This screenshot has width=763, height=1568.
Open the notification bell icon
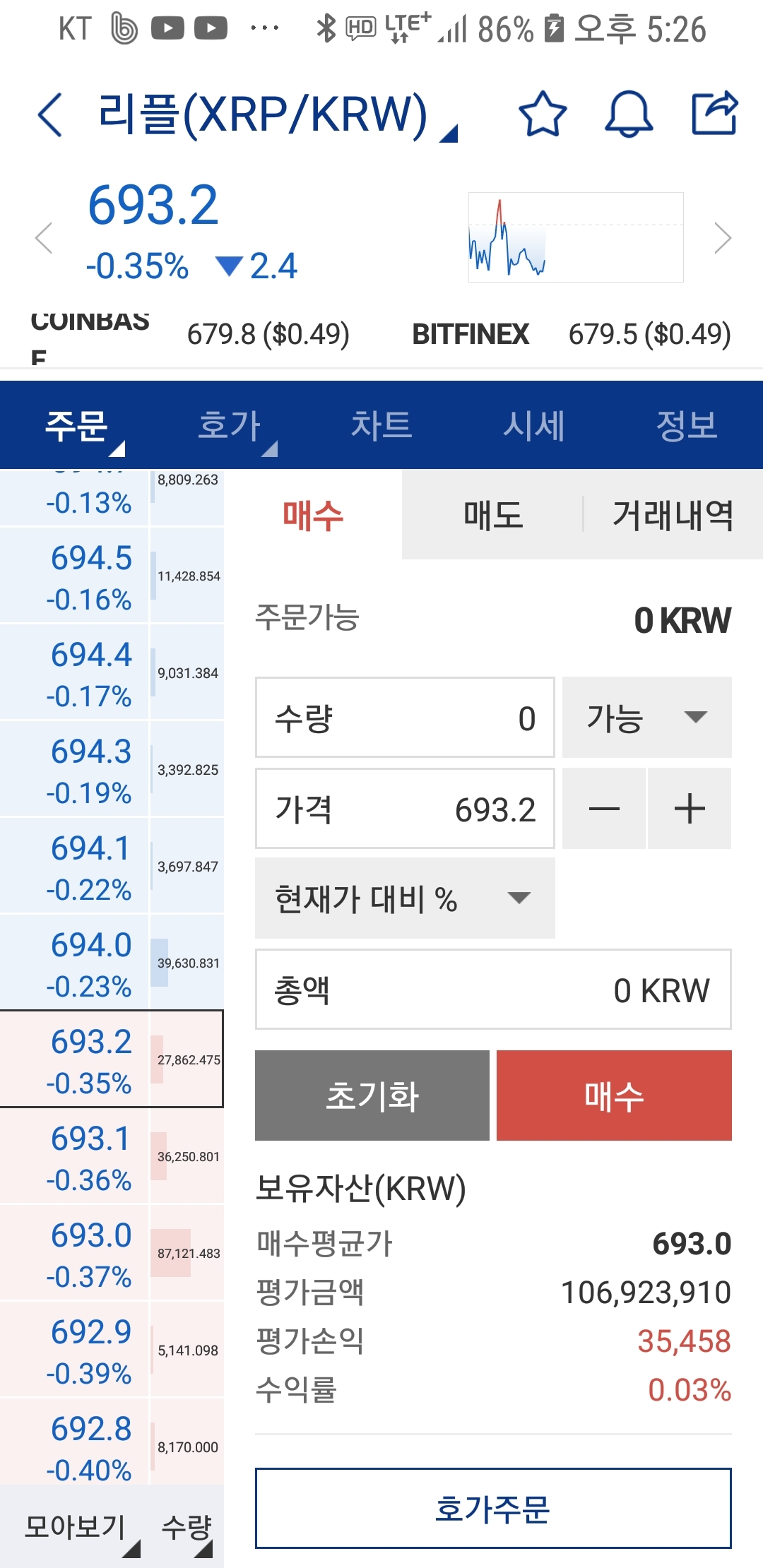(x=627, y=114)
